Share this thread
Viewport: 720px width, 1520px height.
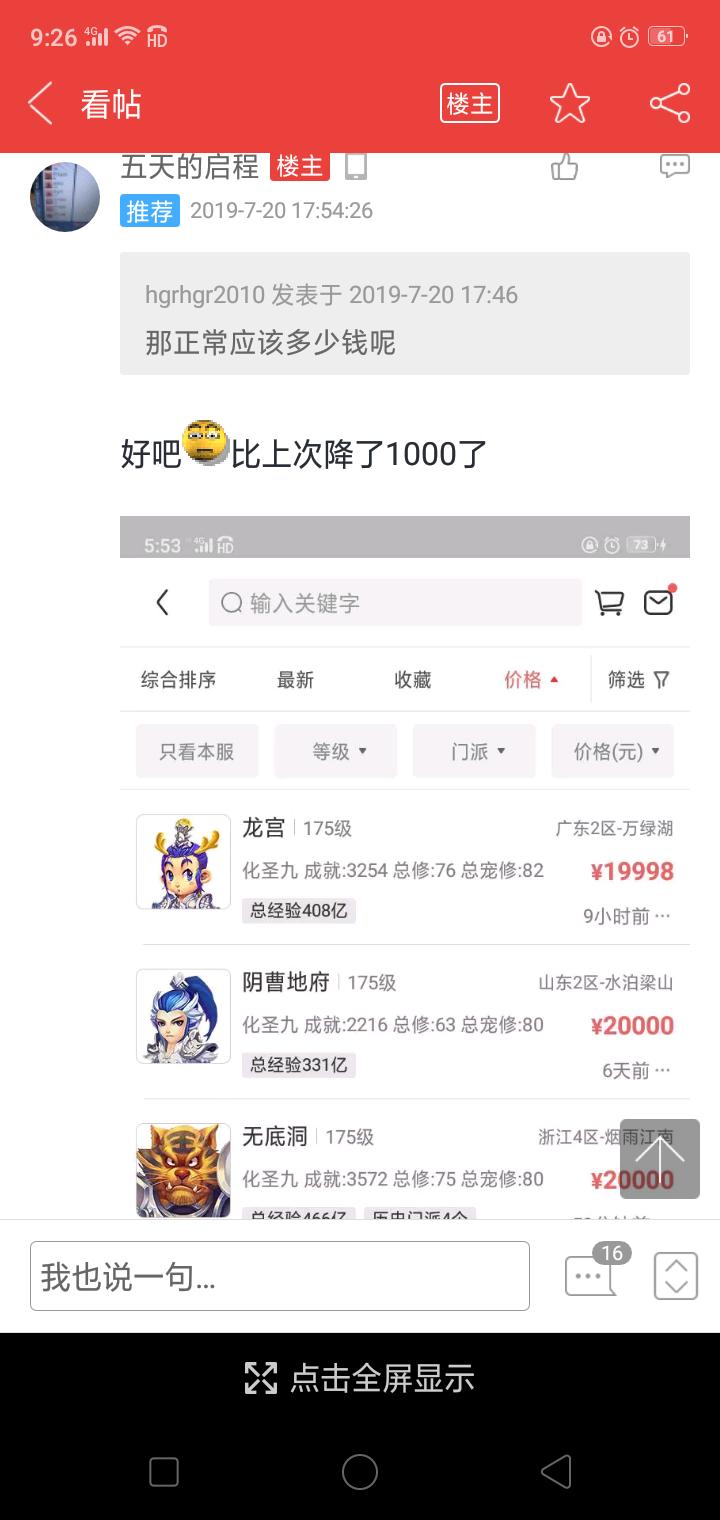[669, 104]
